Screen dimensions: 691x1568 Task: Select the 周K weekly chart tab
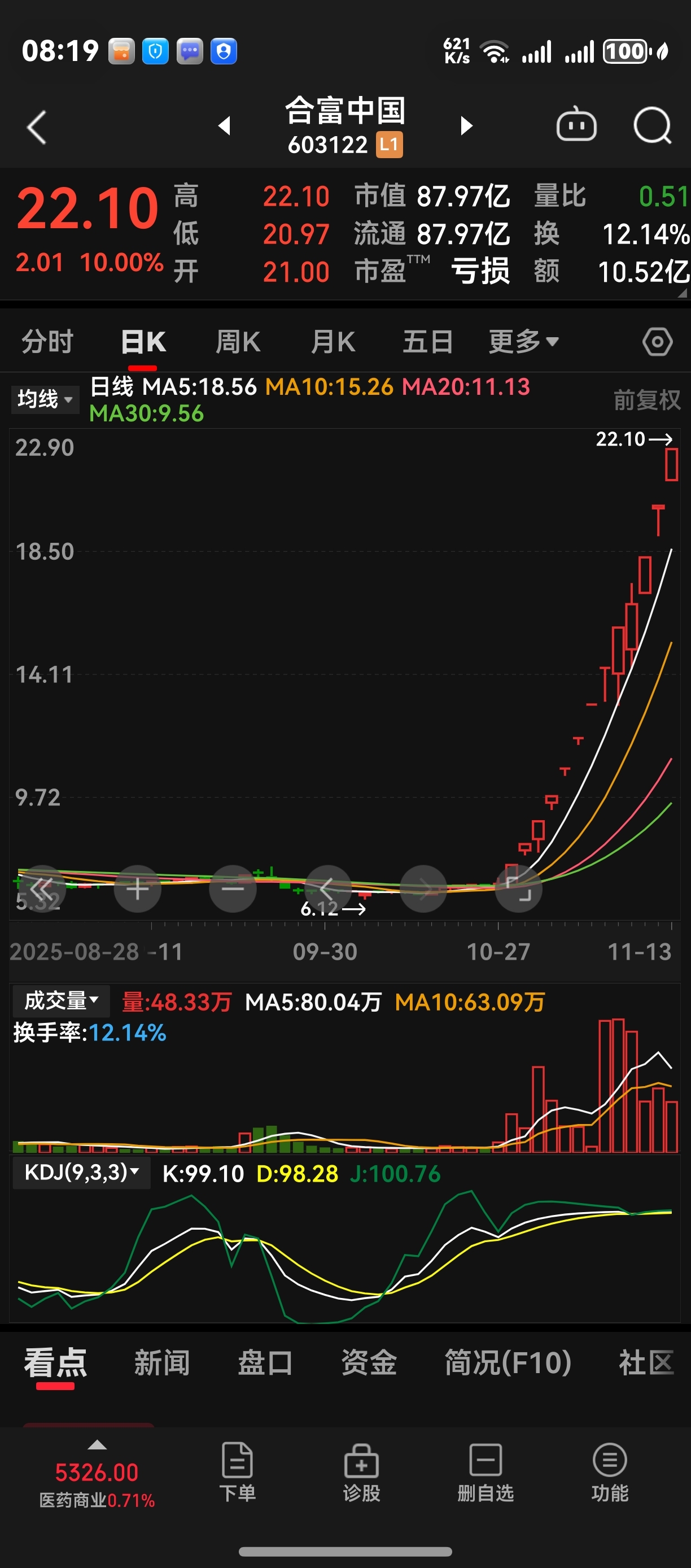click(x=238, y=342)
